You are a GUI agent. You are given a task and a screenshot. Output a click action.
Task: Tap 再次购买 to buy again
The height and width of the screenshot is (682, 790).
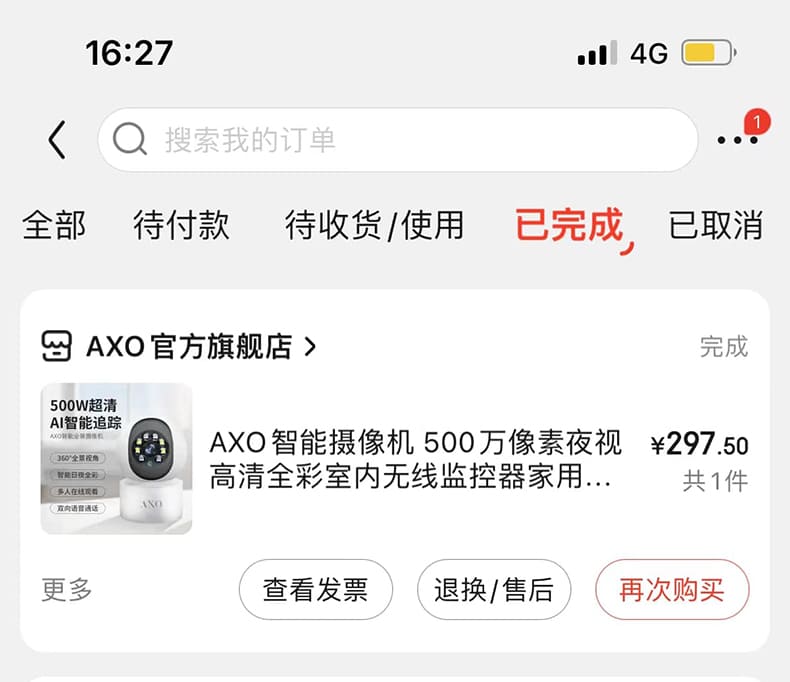click(x=672, y=590)
